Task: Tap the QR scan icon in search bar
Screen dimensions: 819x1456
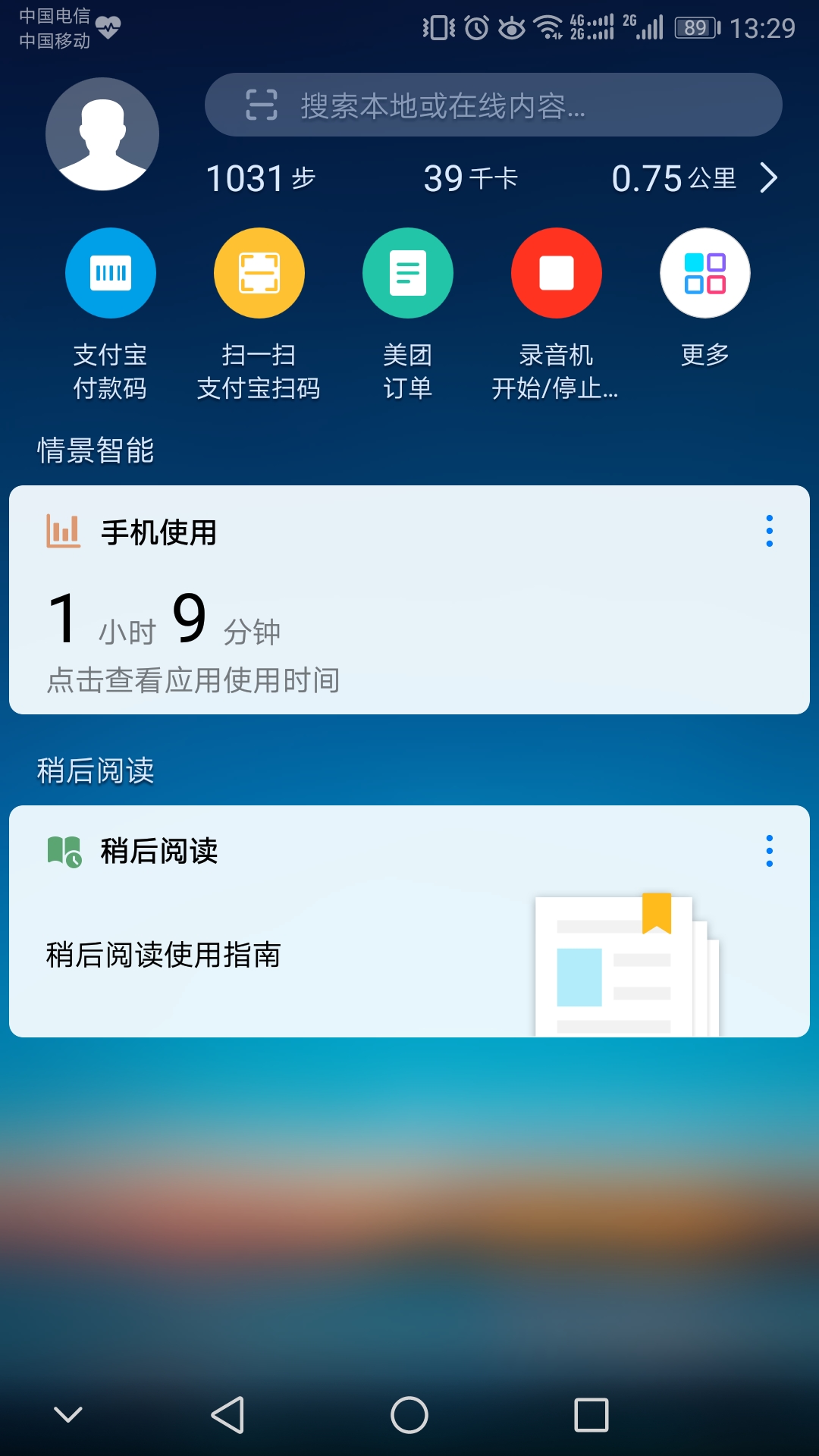Action: pos(260,105)
